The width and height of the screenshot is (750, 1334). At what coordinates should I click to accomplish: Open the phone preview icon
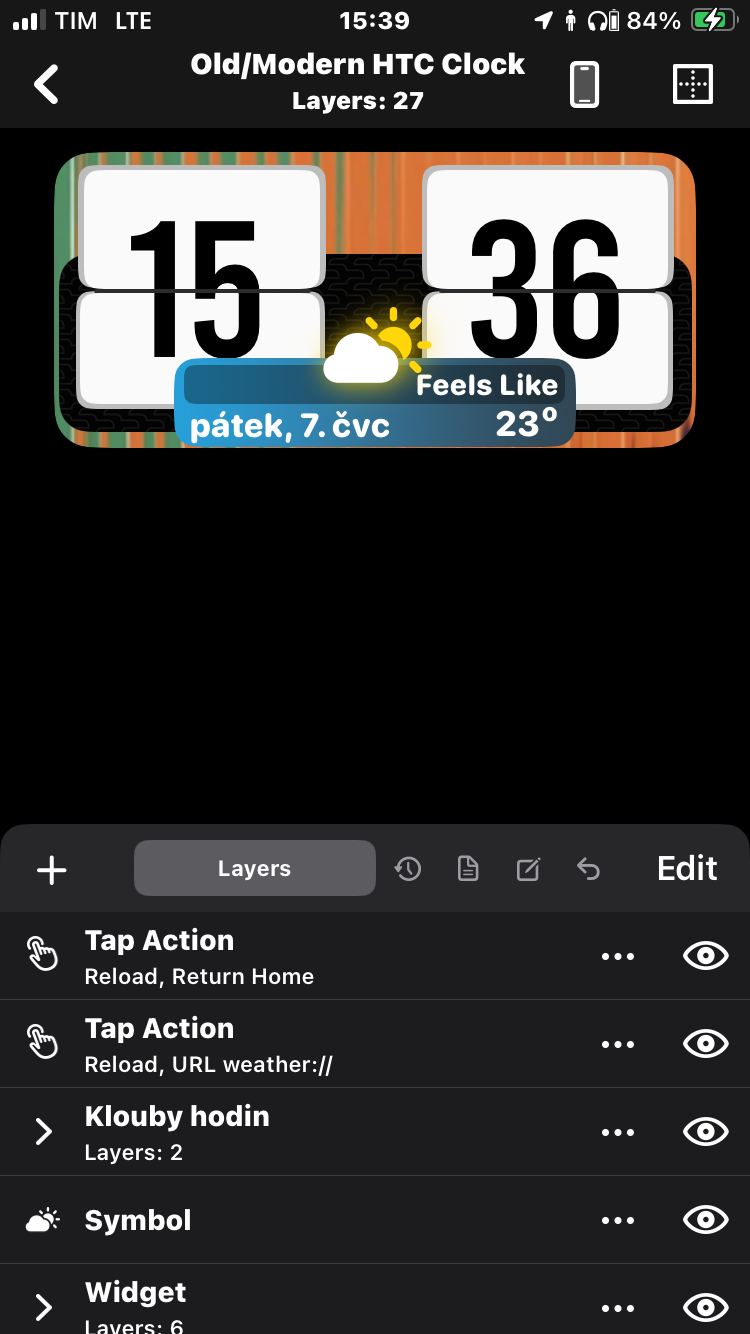pyautogui.click(x=584, y=84)
